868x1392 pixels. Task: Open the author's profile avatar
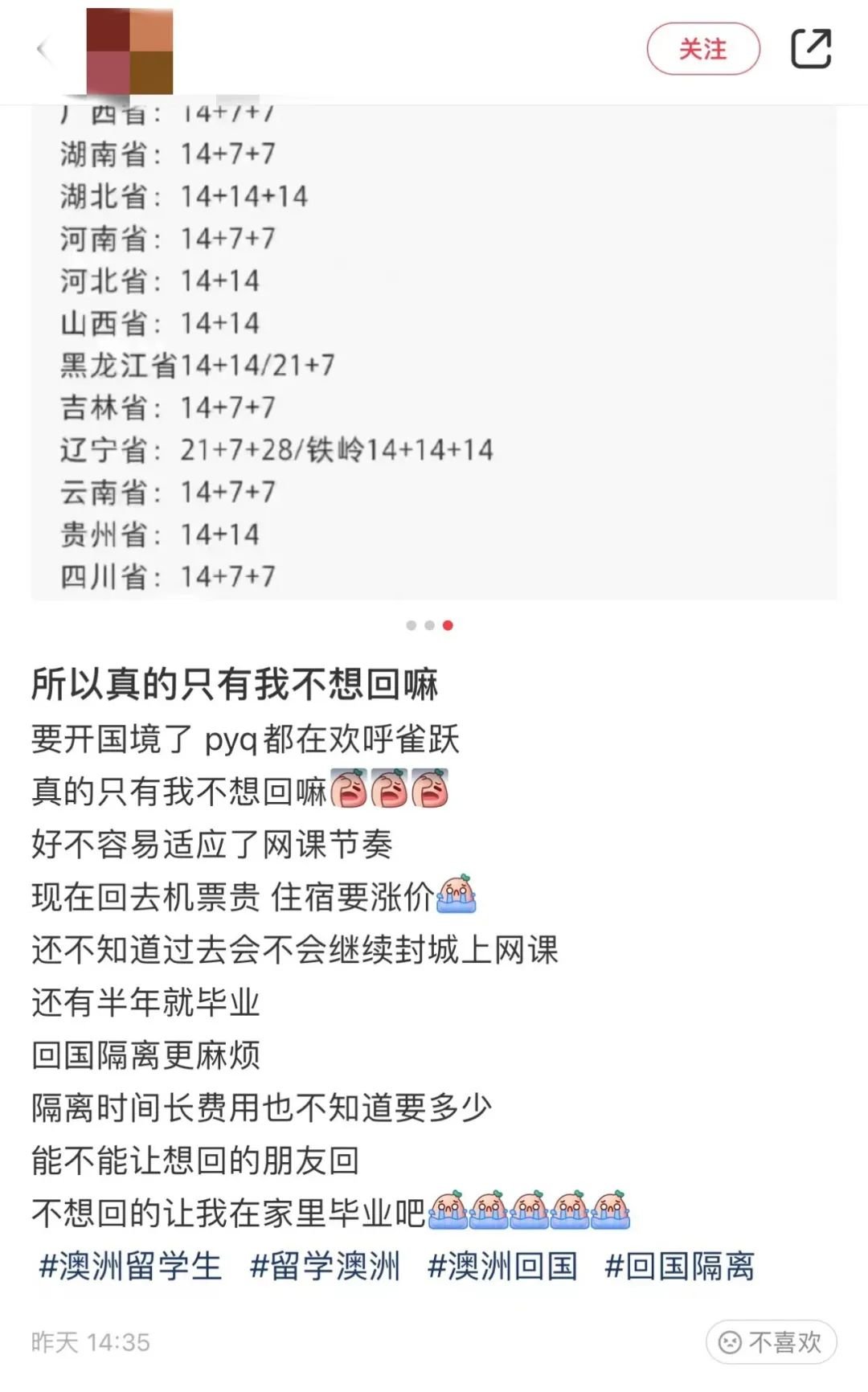[x=129, y=51]
